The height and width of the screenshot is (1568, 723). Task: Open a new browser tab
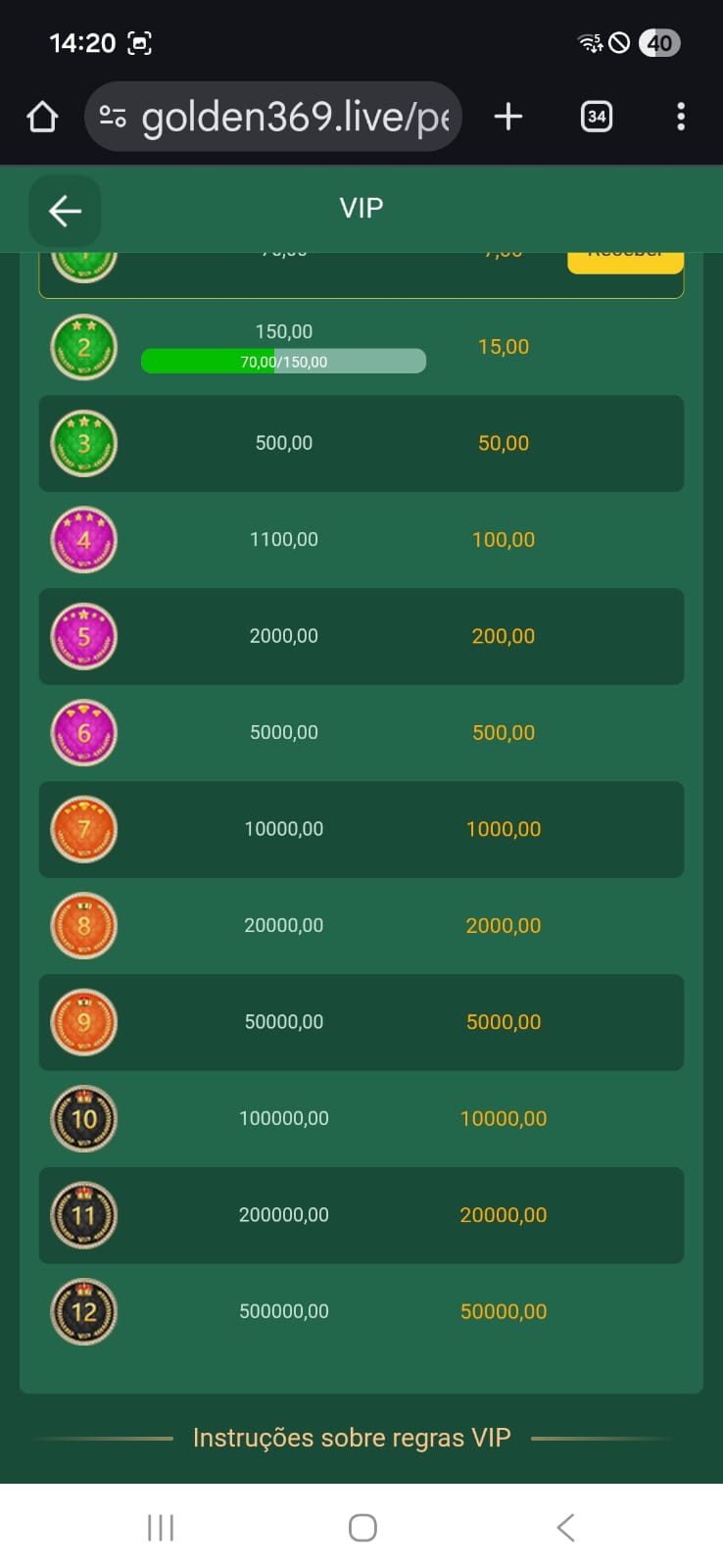click(x=507, y=117)
